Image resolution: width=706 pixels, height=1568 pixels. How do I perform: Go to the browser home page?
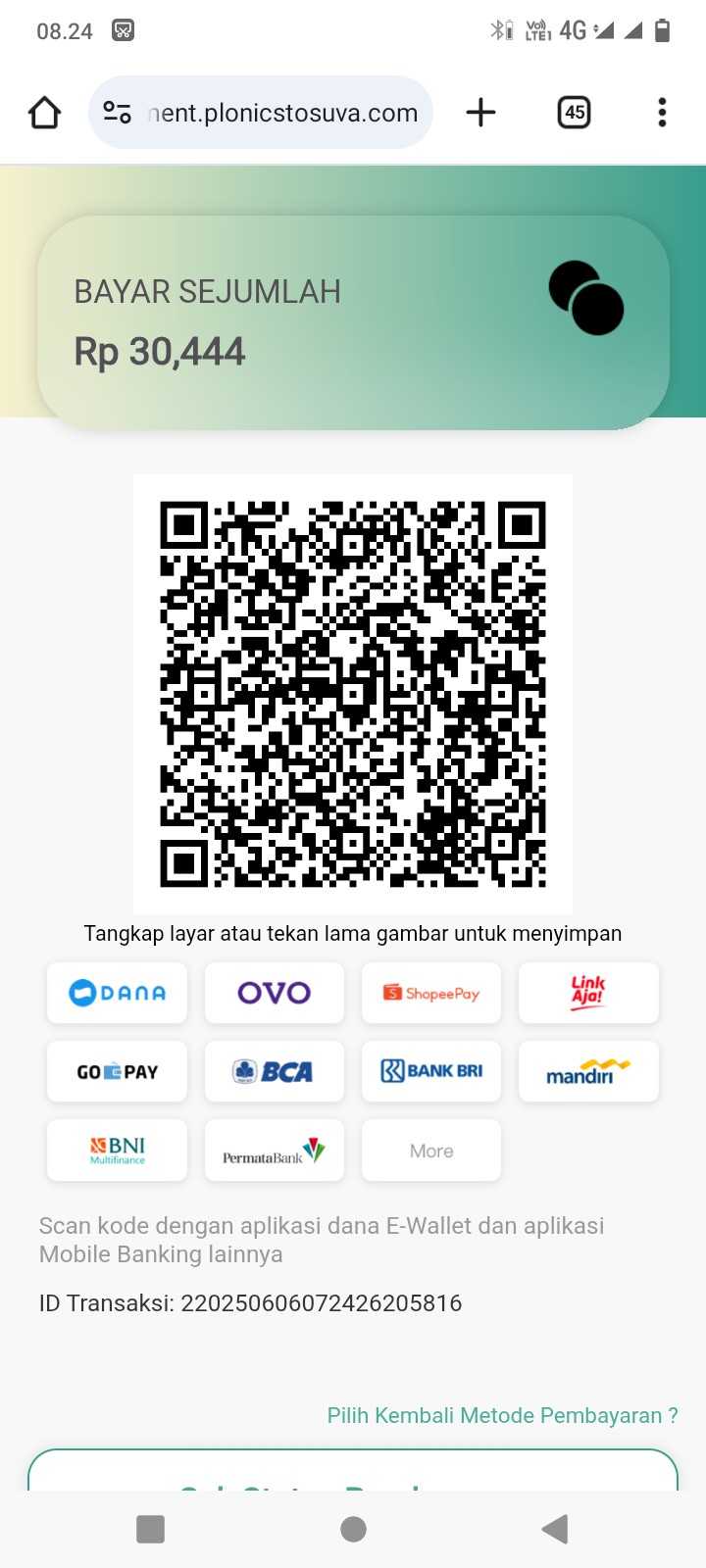pyautogui.click(x=45, y=113)
